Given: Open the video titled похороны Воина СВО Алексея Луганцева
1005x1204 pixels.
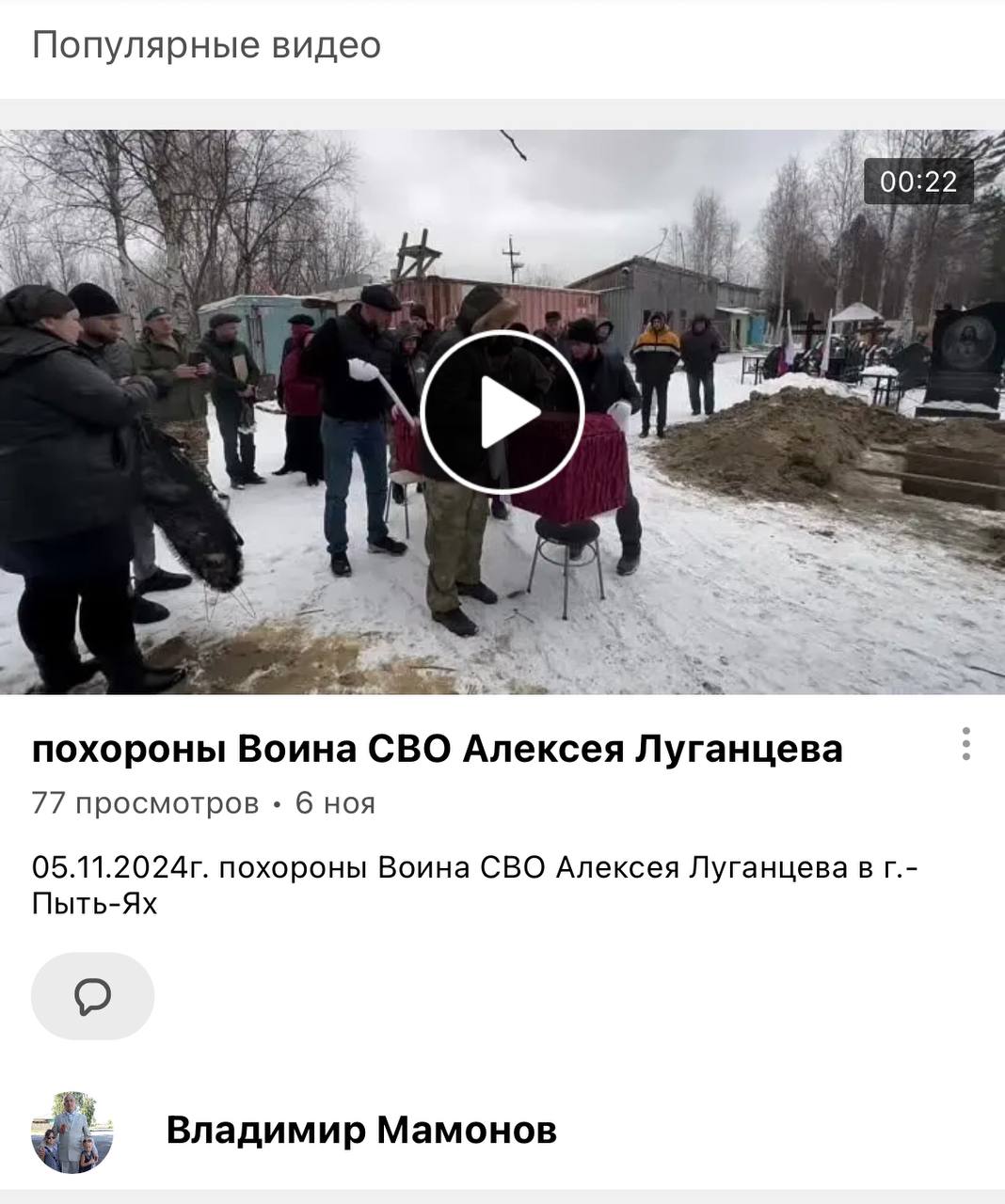Looking at the screenshot, I should [x=438, y=750].
